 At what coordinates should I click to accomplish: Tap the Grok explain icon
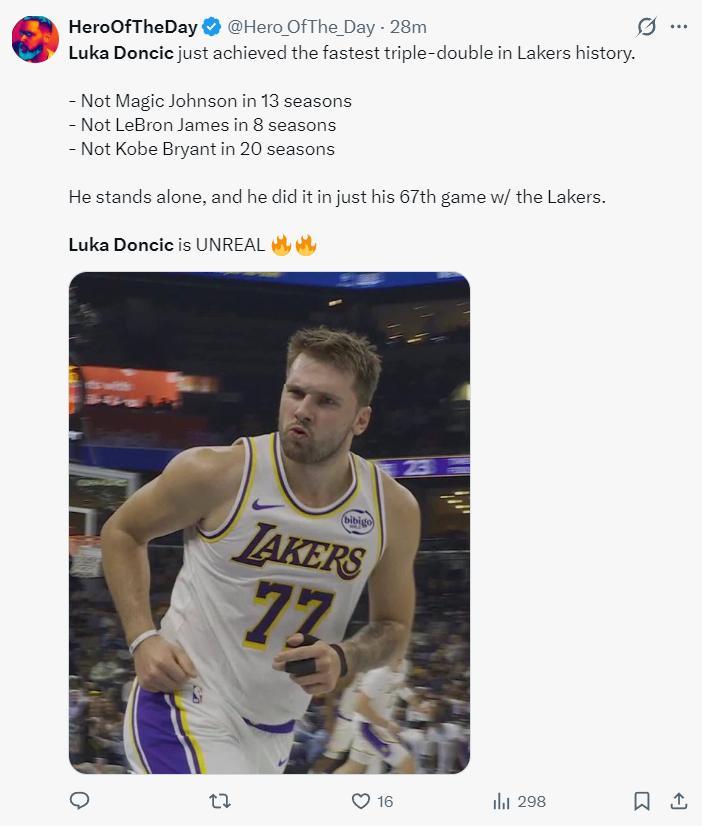646,27
